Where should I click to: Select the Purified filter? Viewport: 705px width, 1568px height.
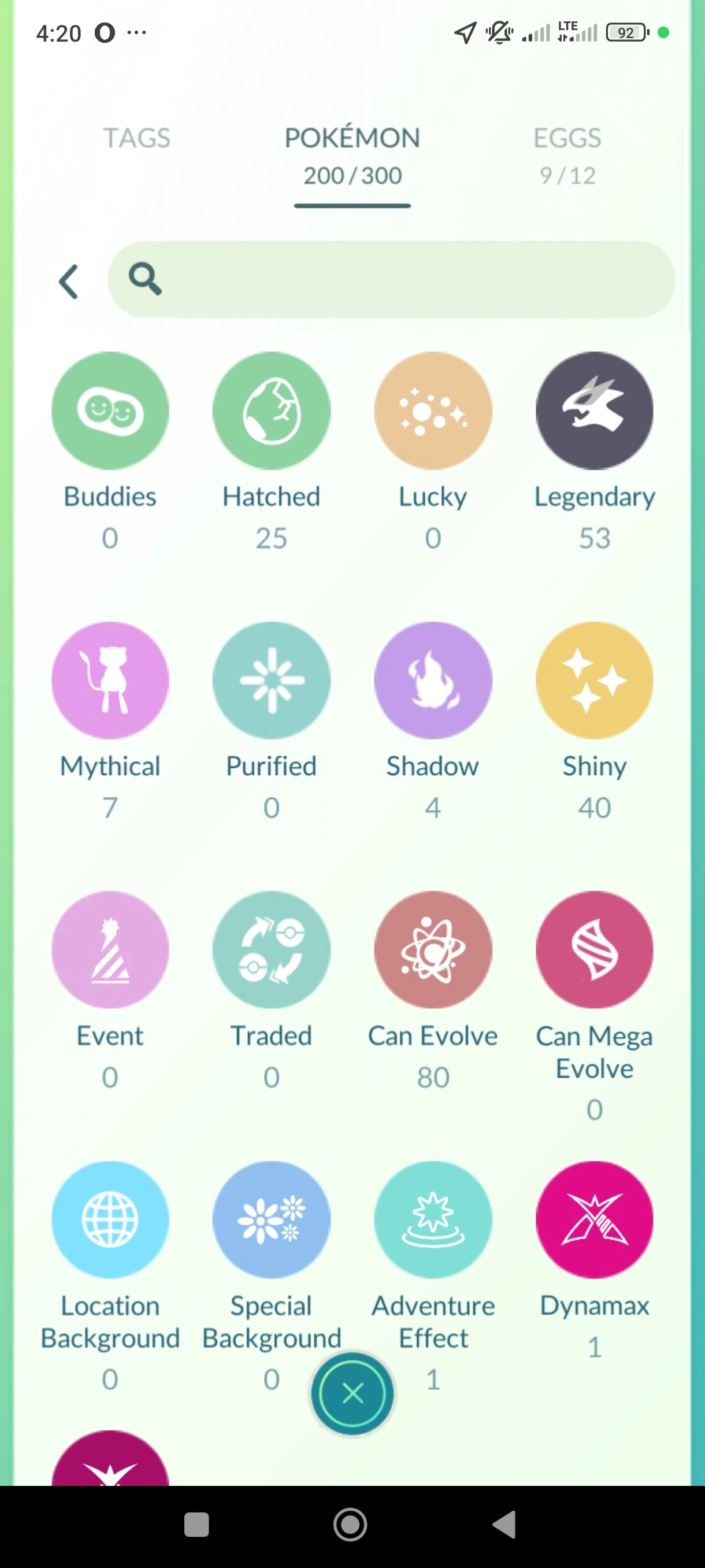click(x=271, y=681)
